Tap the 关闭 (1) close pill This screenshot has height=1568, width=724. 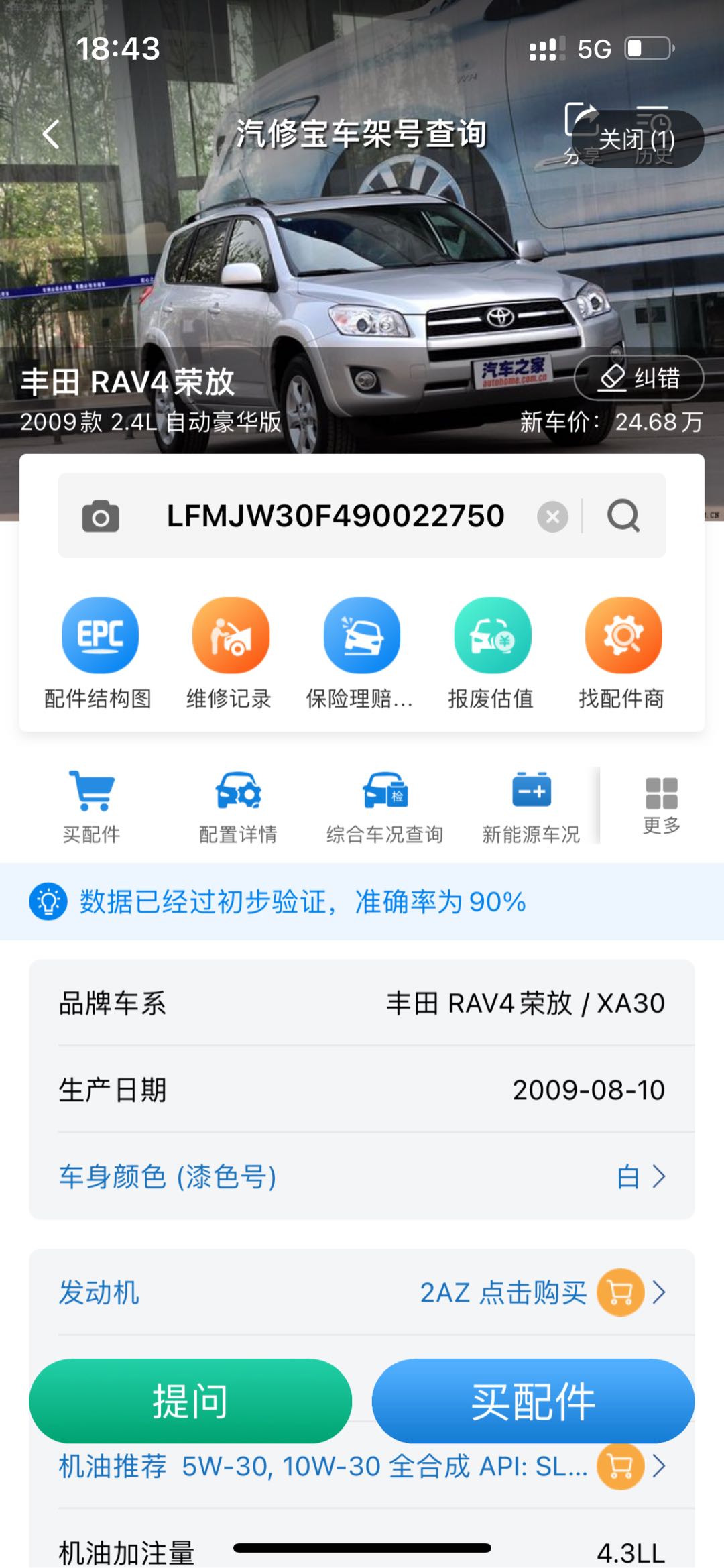637,139
